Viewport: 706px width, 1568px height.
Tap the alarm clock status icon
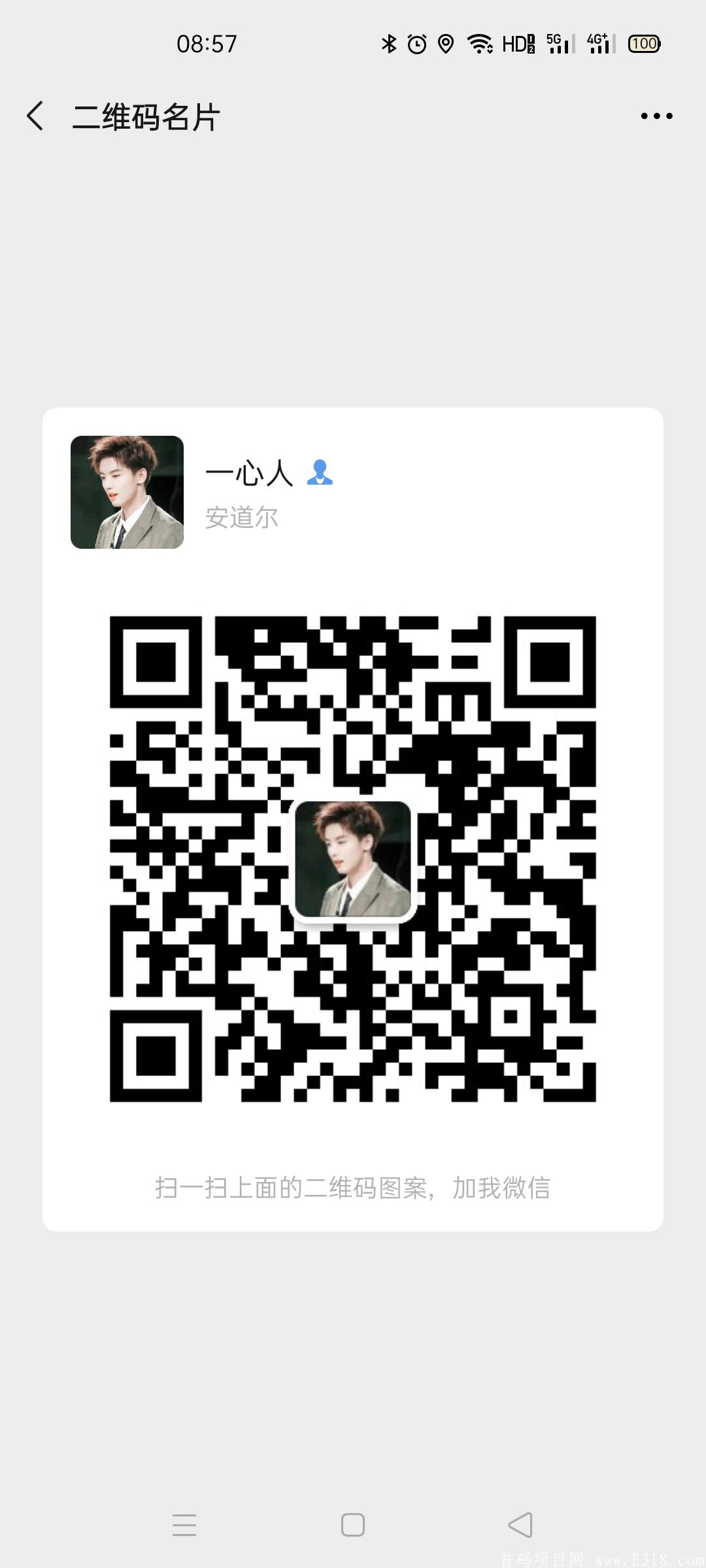416,43
